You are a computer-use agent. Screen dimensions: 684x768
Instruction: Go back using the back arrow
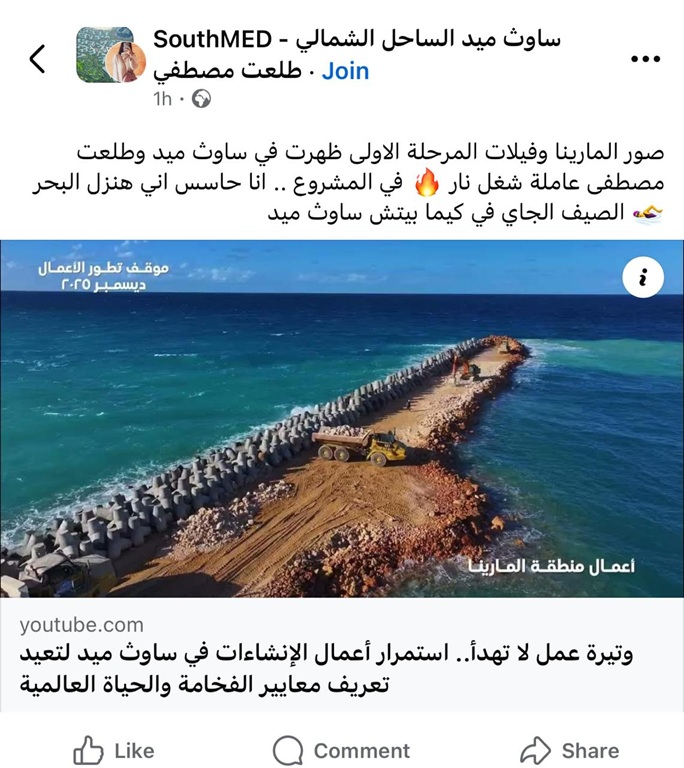pos(38,59)
